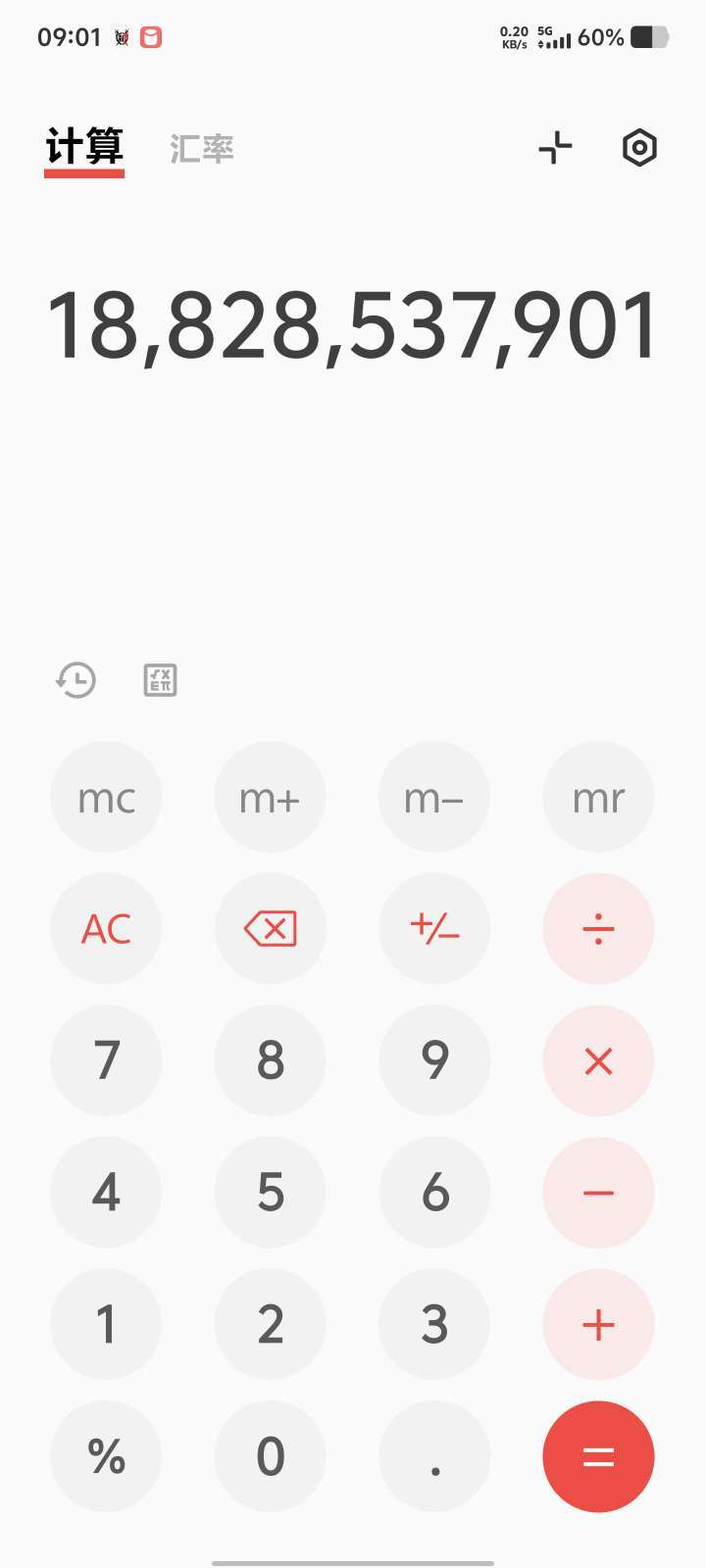706x1568 pixels.
Task: Open calculation history
Action: (76, 680)
